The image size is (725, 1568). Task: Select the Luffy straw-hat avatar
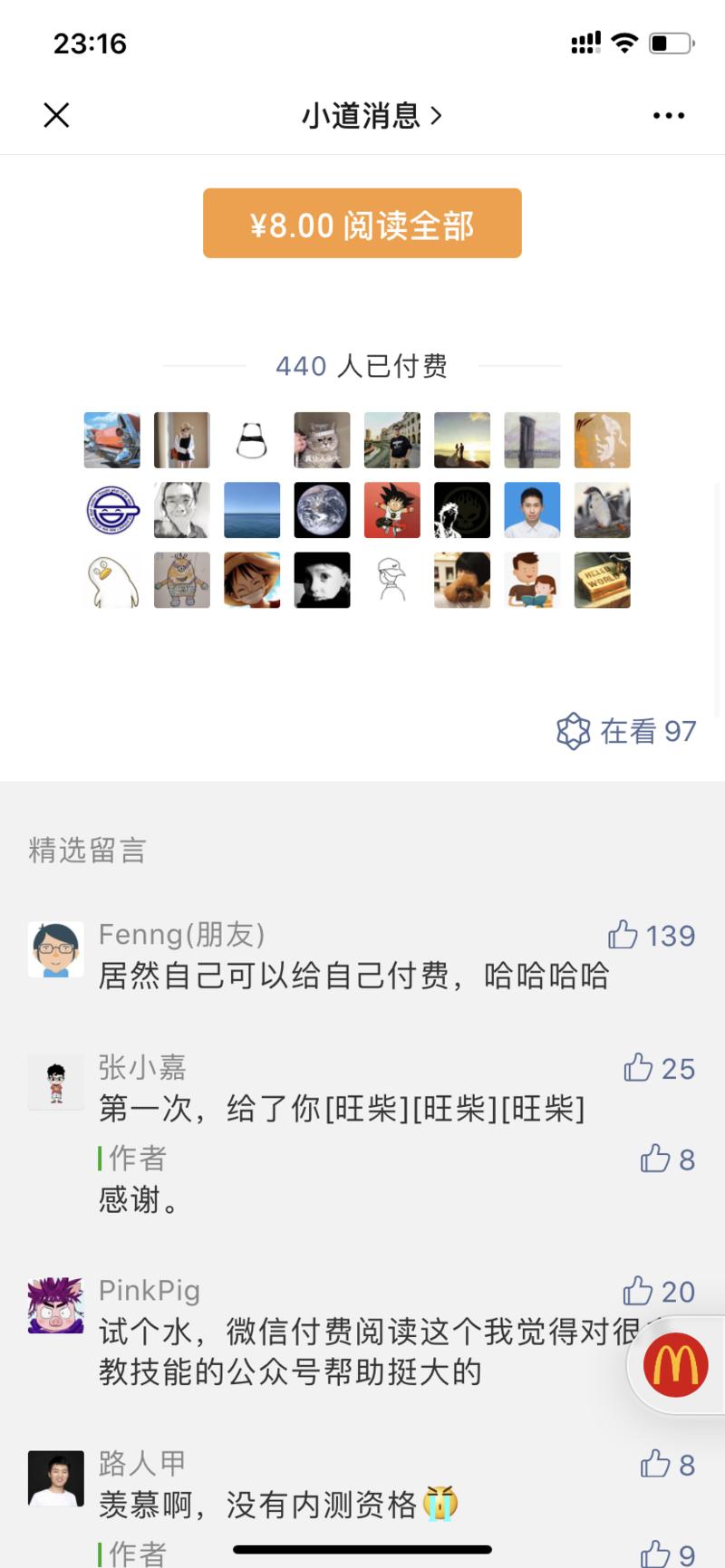tap(252, 580)
